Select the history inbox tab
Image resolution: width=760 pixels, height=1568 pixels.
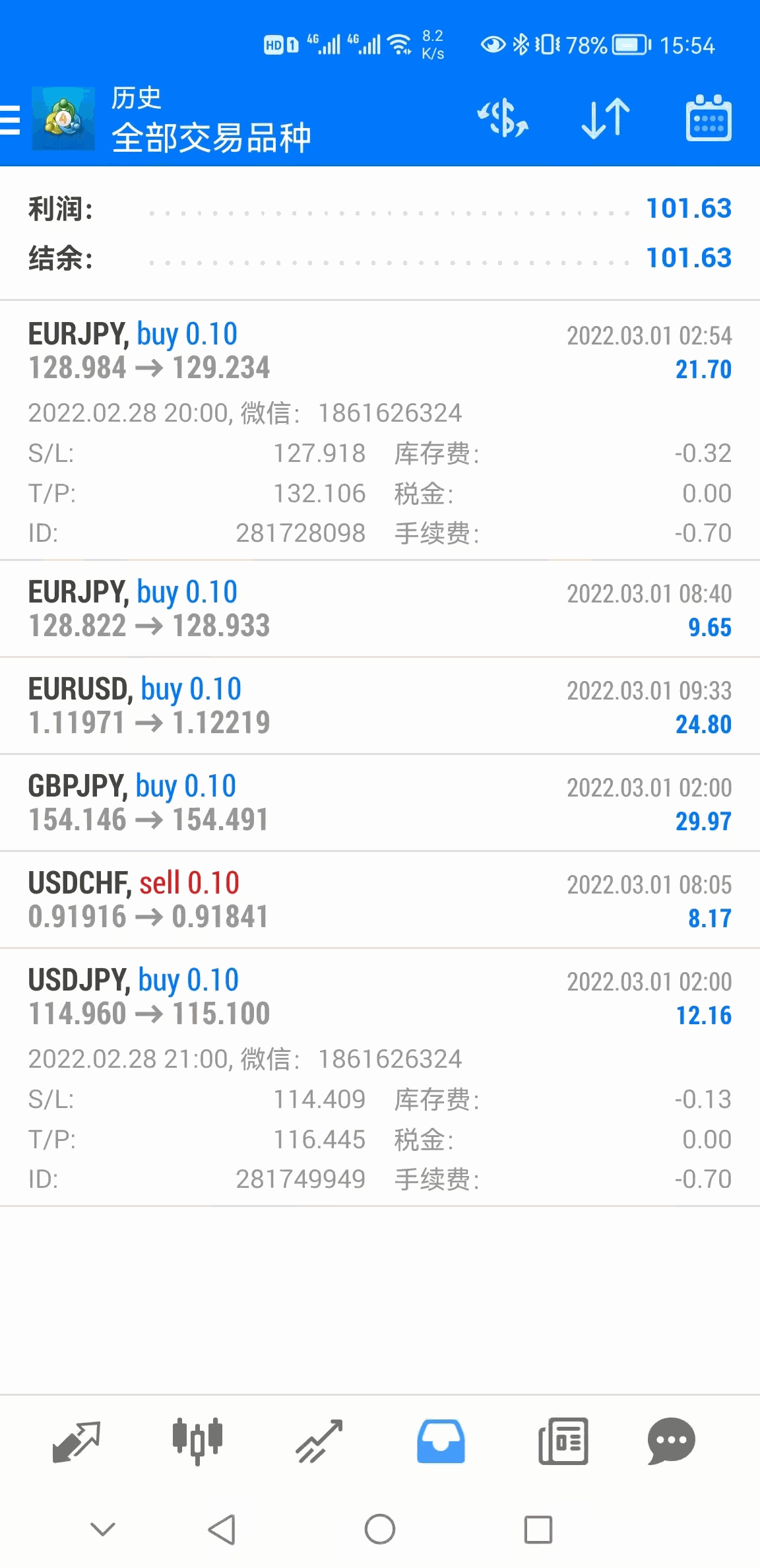point(441,1441)
